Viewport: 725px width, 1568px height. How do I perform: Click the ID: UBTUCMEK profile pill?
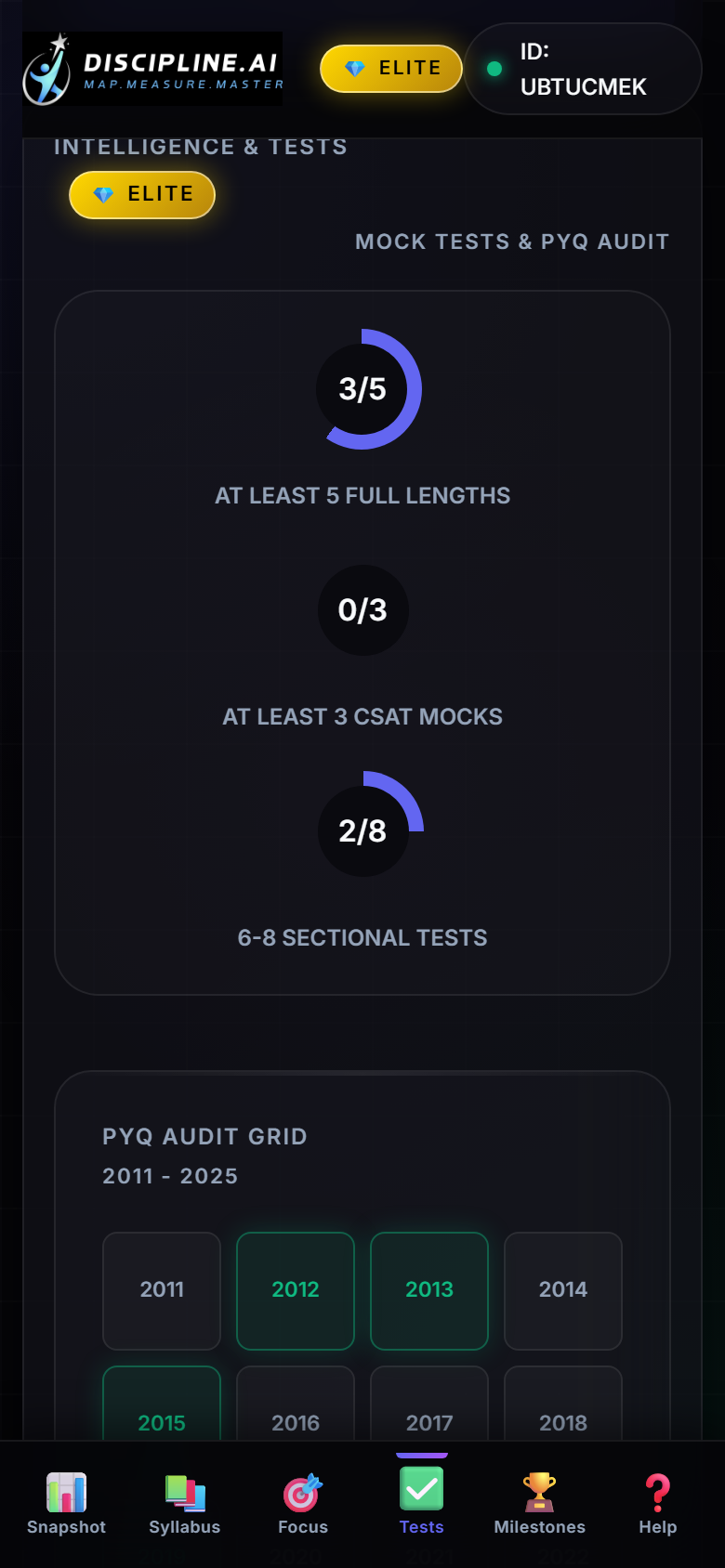[x=583, y=69]
